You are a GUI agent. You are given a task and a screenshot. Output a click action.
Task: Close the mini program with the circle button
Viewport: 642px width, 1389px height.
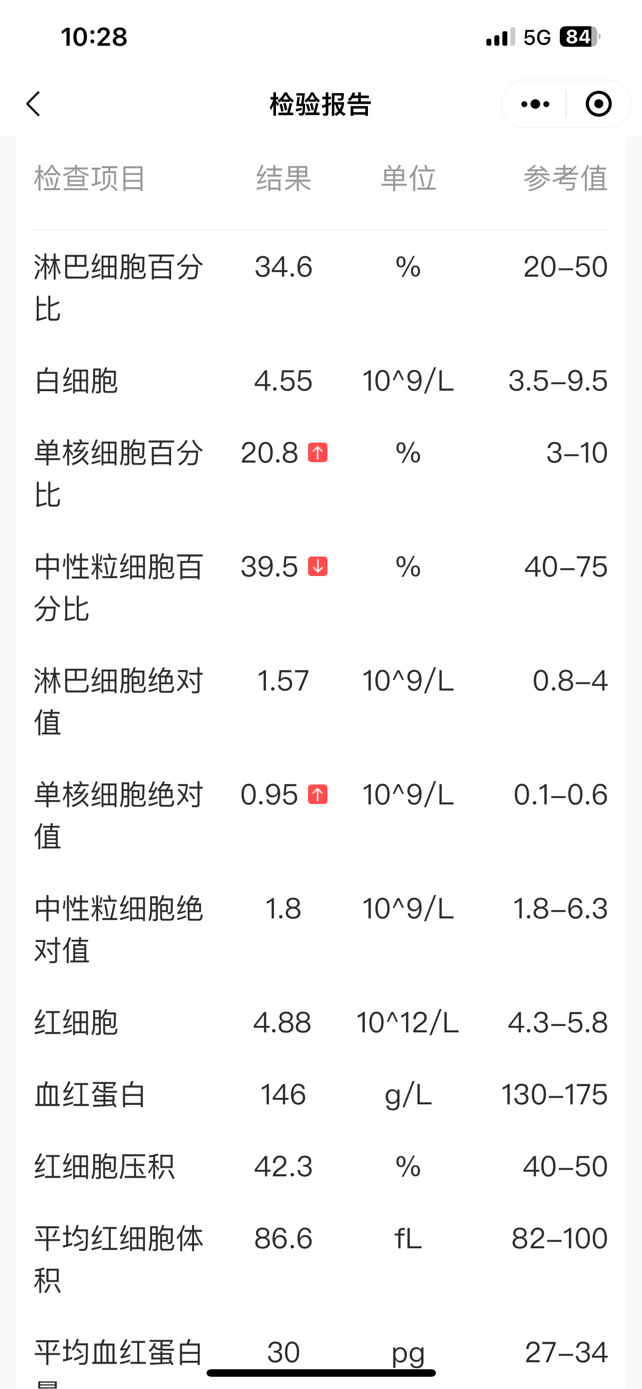(598, 104)
